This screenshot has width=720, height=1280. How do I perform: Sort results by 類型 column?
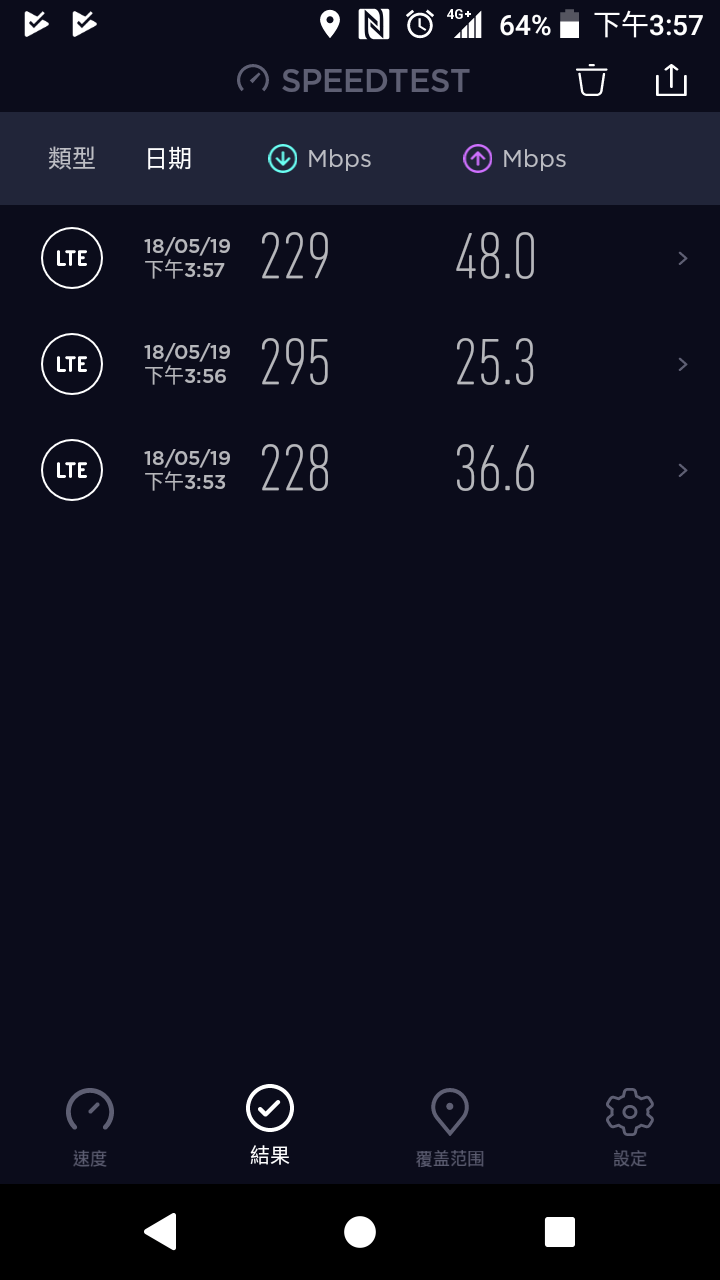coord(72,158)
